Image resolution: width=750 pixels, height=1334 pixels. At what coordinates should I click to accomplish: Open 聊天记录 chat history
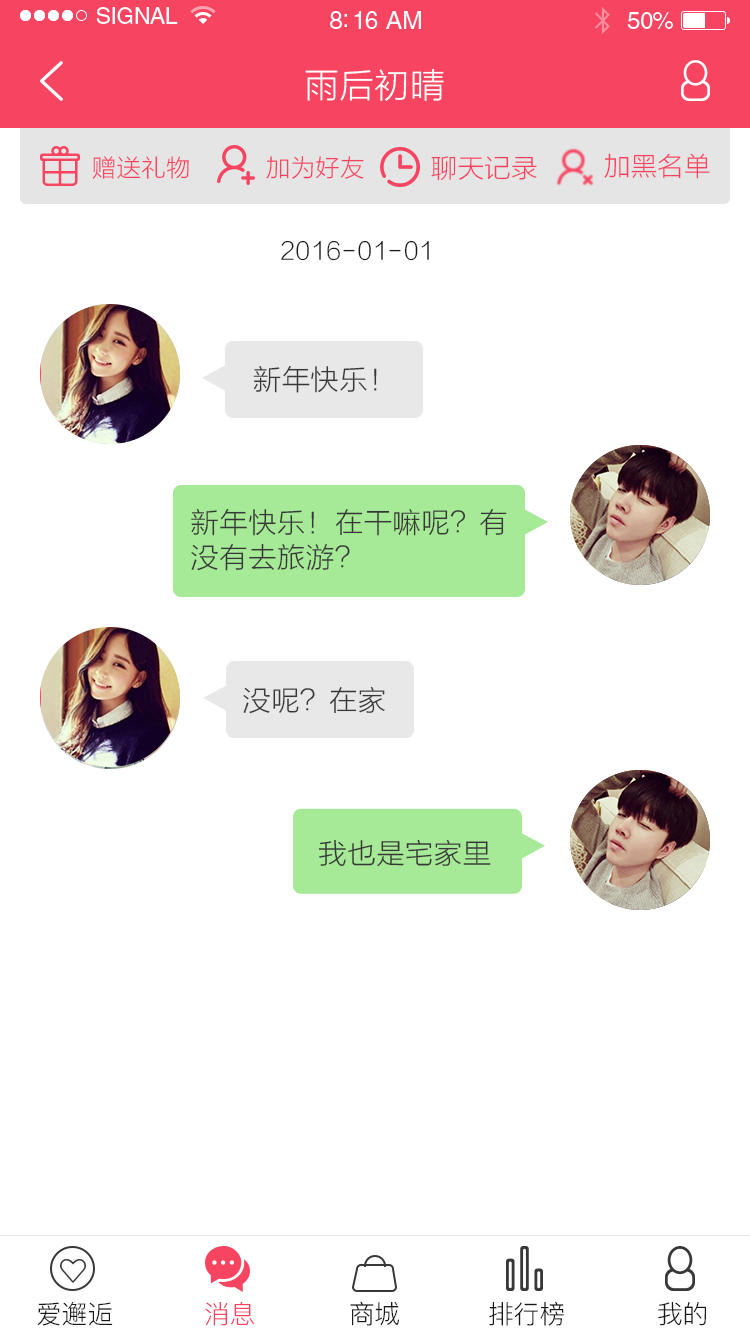(x=459, y=167)
